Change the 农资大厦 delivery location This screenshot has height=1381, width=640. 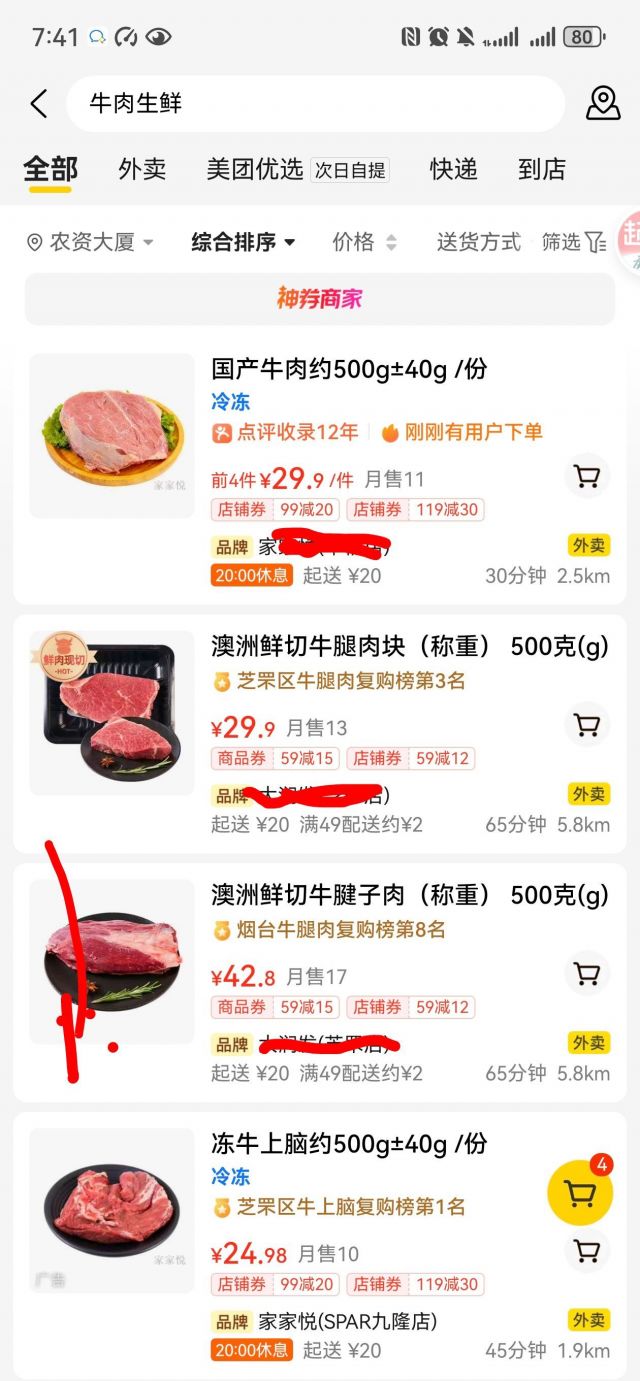click(90, 242)
